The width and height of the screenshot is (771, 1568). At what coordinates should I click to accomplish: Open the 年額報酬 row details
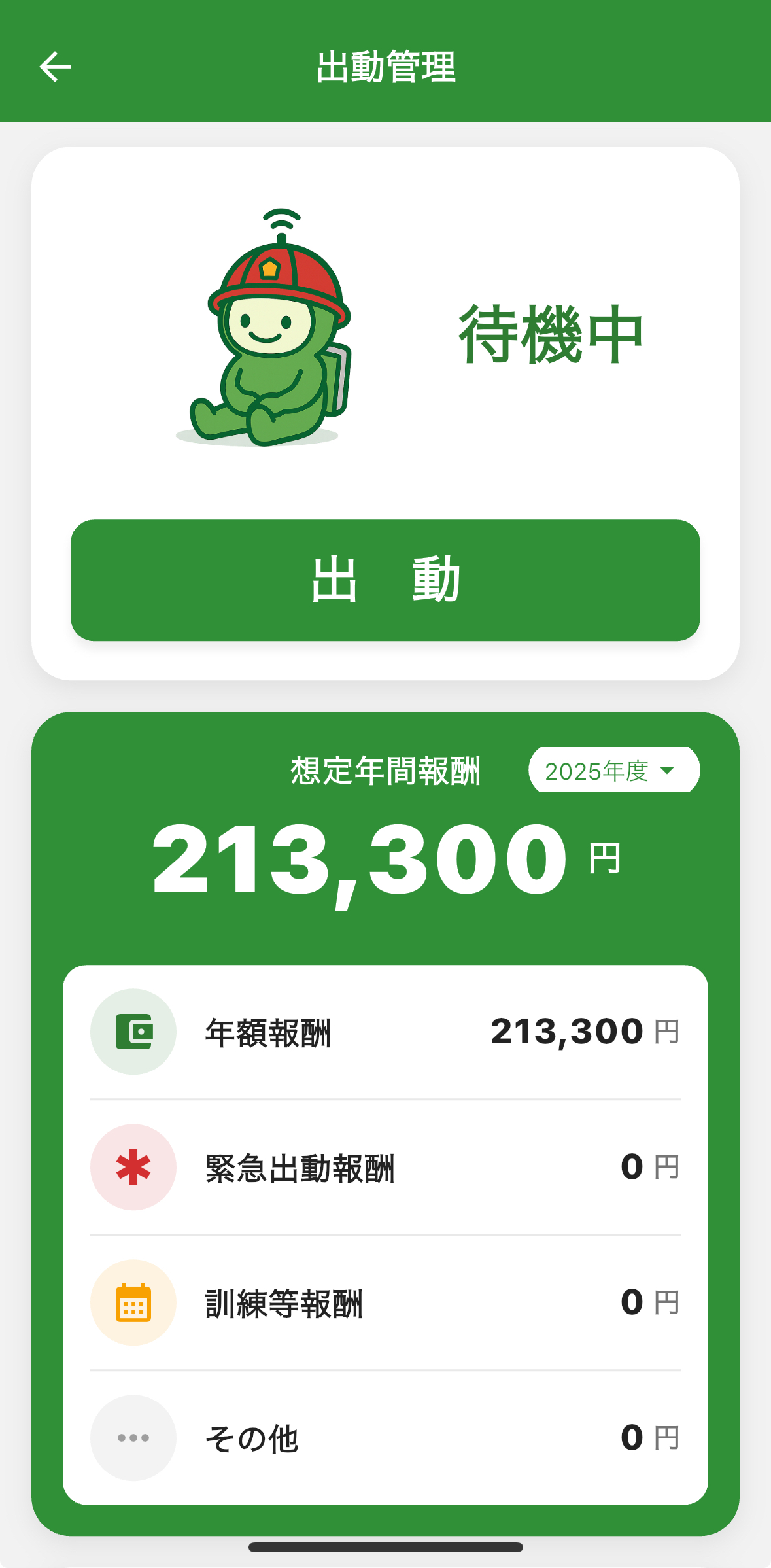pyautogui.click(x=385, y=1030)
